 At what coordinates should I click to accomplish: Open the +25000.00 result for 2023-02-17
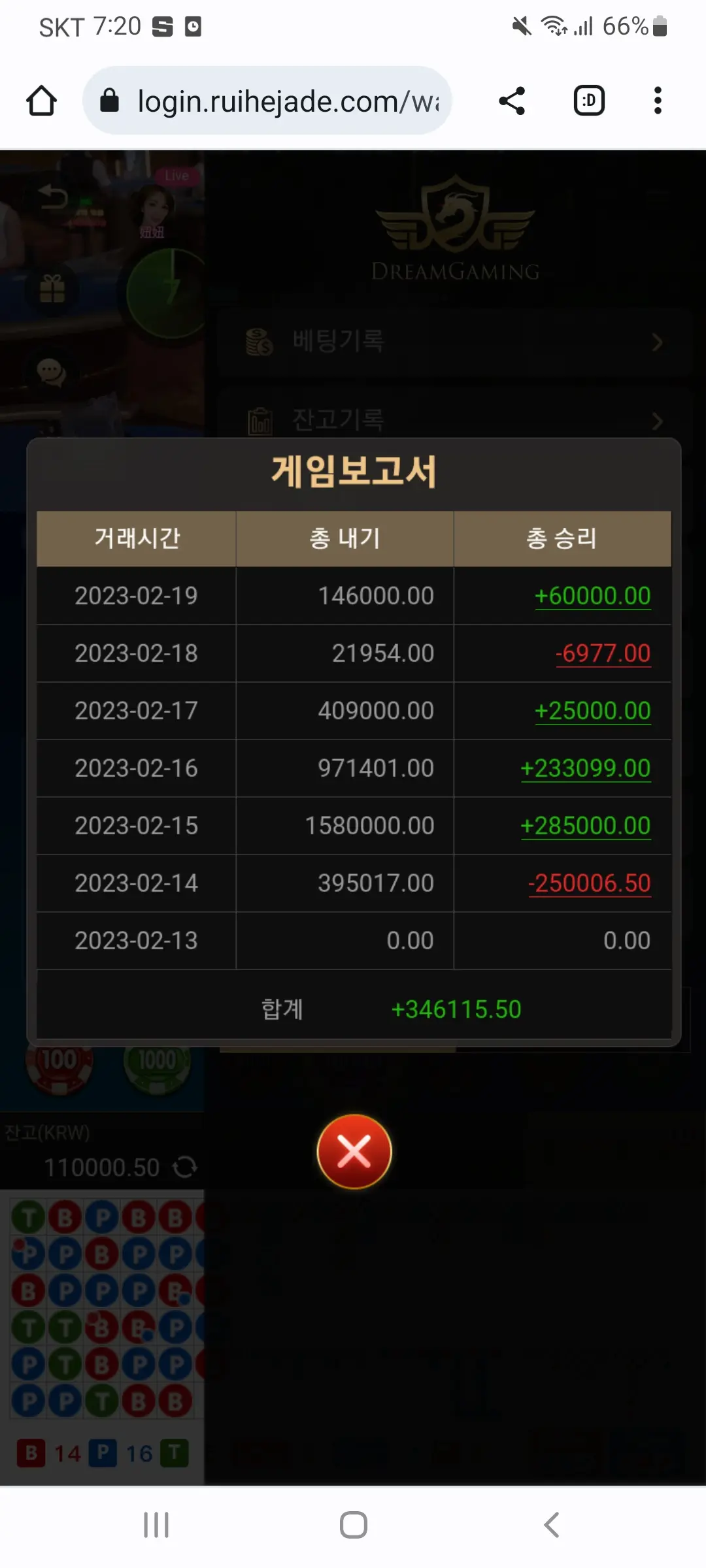click(x=592, y=711)
